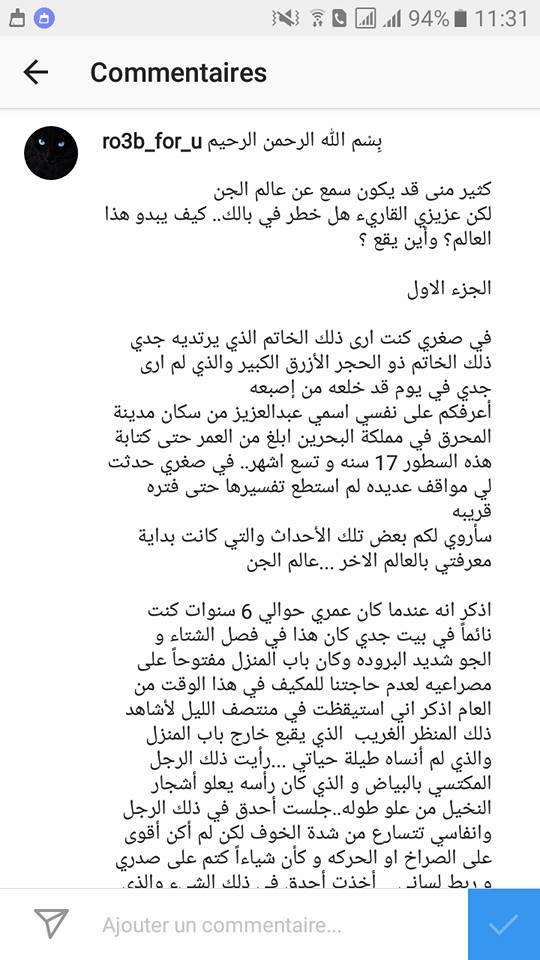Viewport: 540px width, 960px height.
Task: Open ro3b_for_u profile picture
Action: [x=51, y=153]
